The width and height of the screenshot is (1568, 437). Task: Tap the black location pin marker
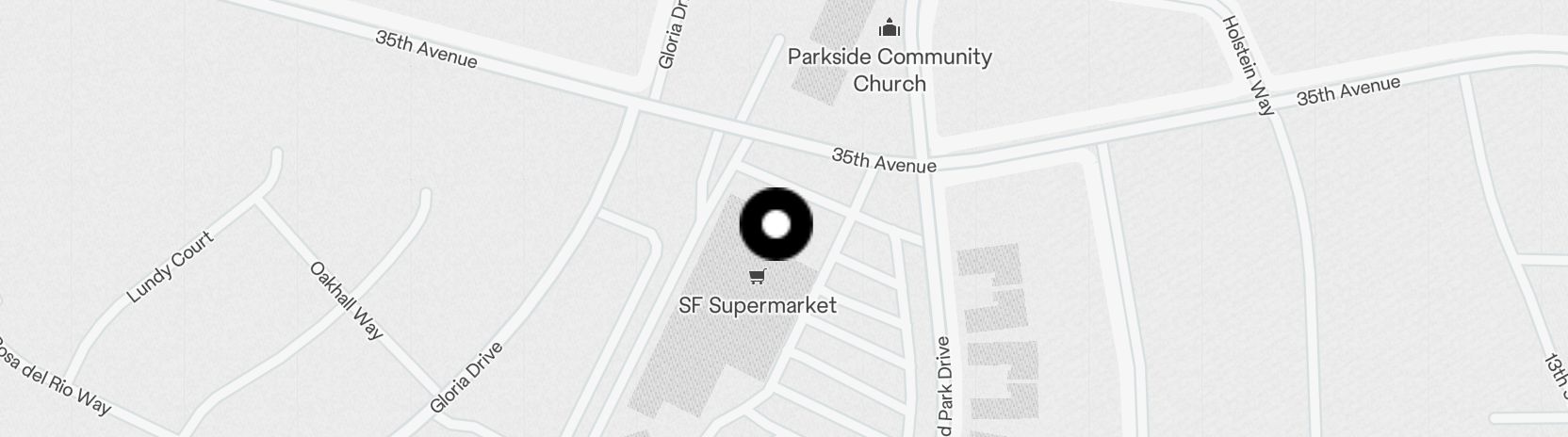[776, 224]
